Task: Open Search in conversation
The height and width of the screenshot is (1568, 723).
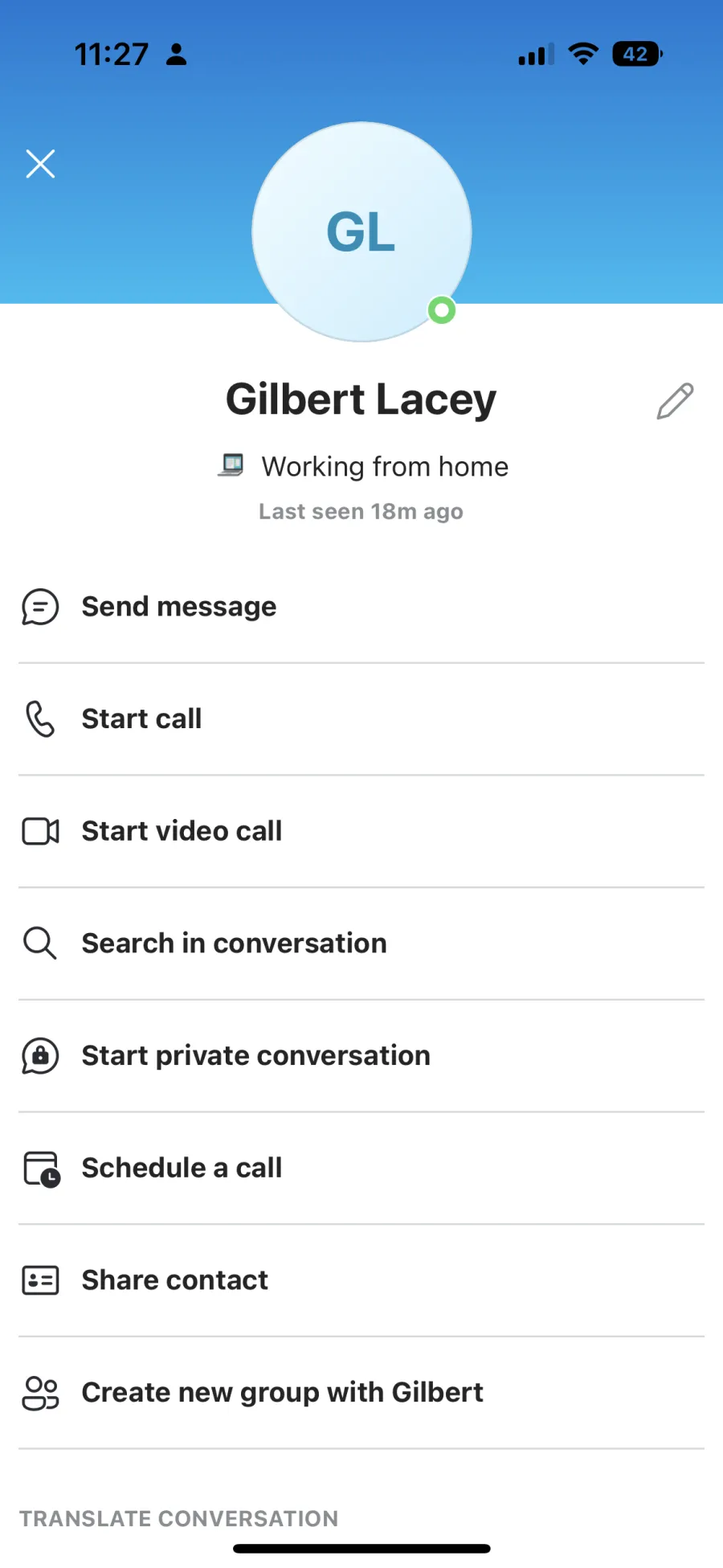Action: click(361, 944)
